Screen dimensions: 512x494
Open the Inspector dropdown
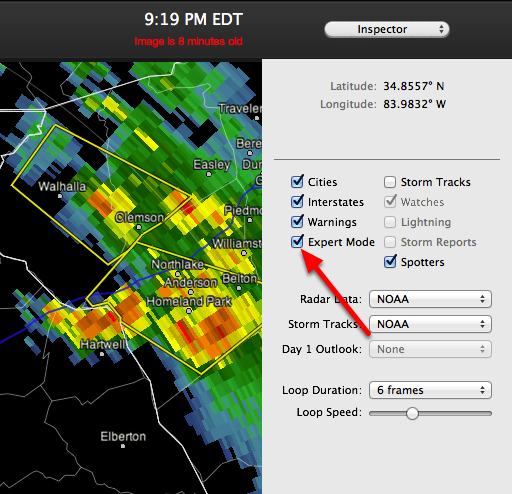pos(387,29)
